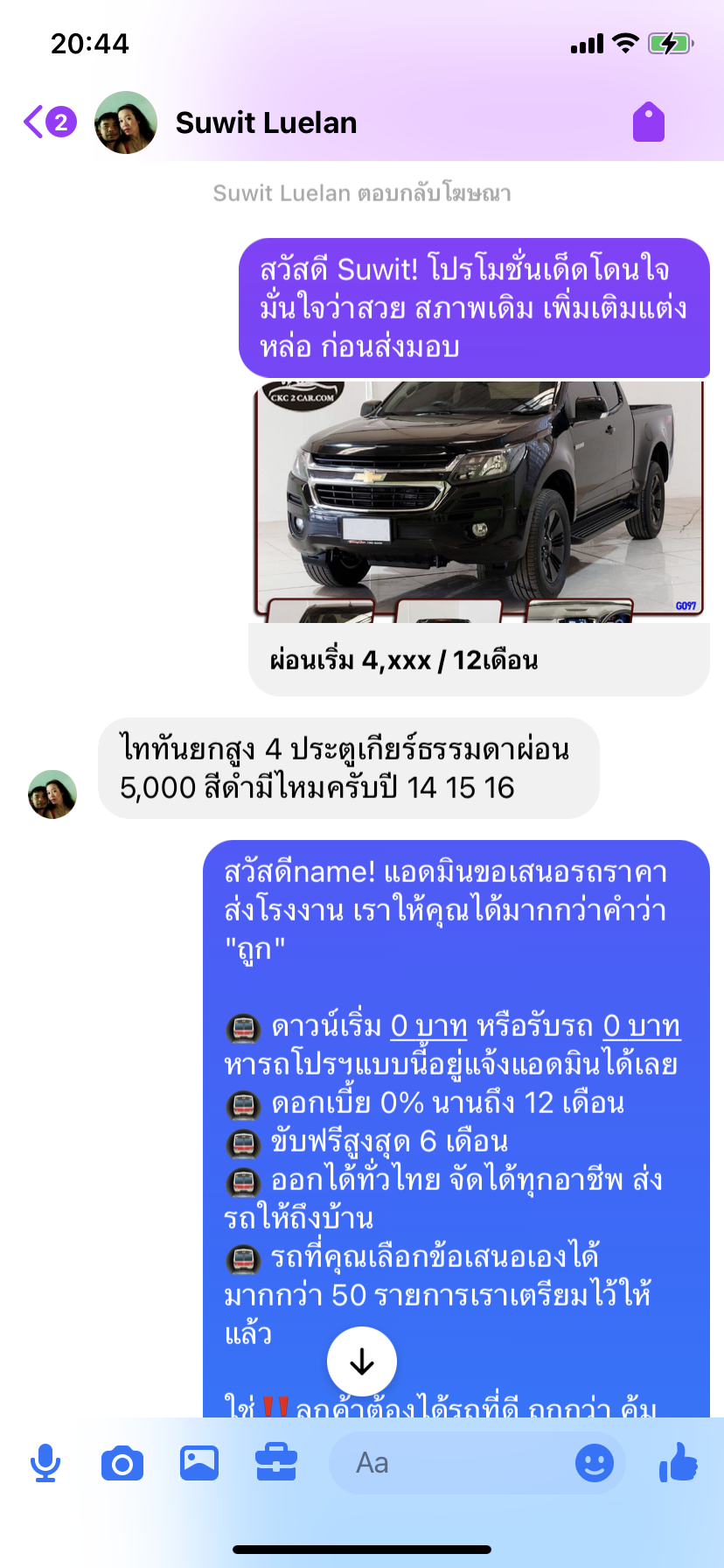Record a voice message with microphone

pyautogui.click(x=45, y=1463)
